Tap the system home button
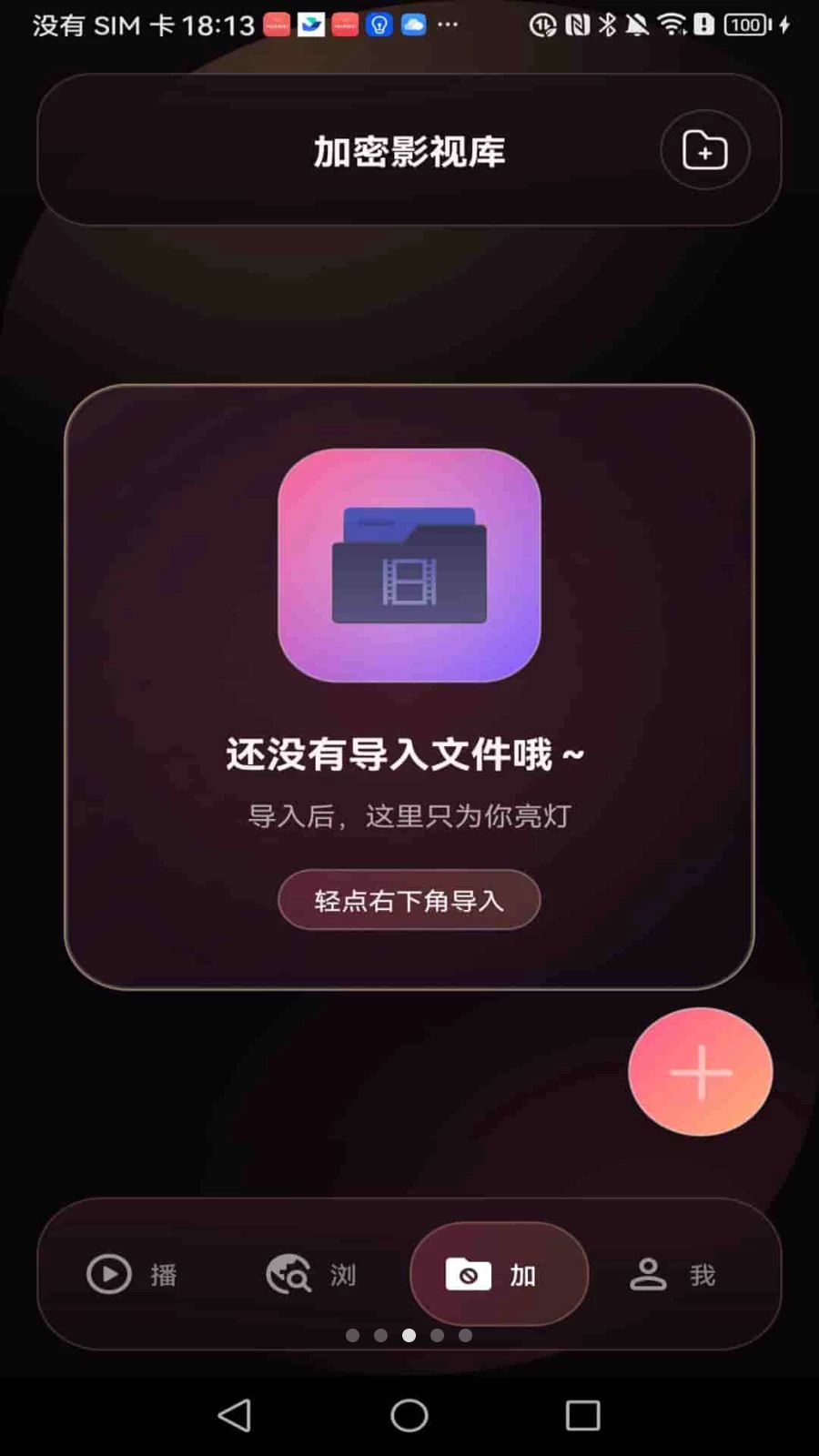Viewport: 819px width, 1456px height. point(409,1415)
